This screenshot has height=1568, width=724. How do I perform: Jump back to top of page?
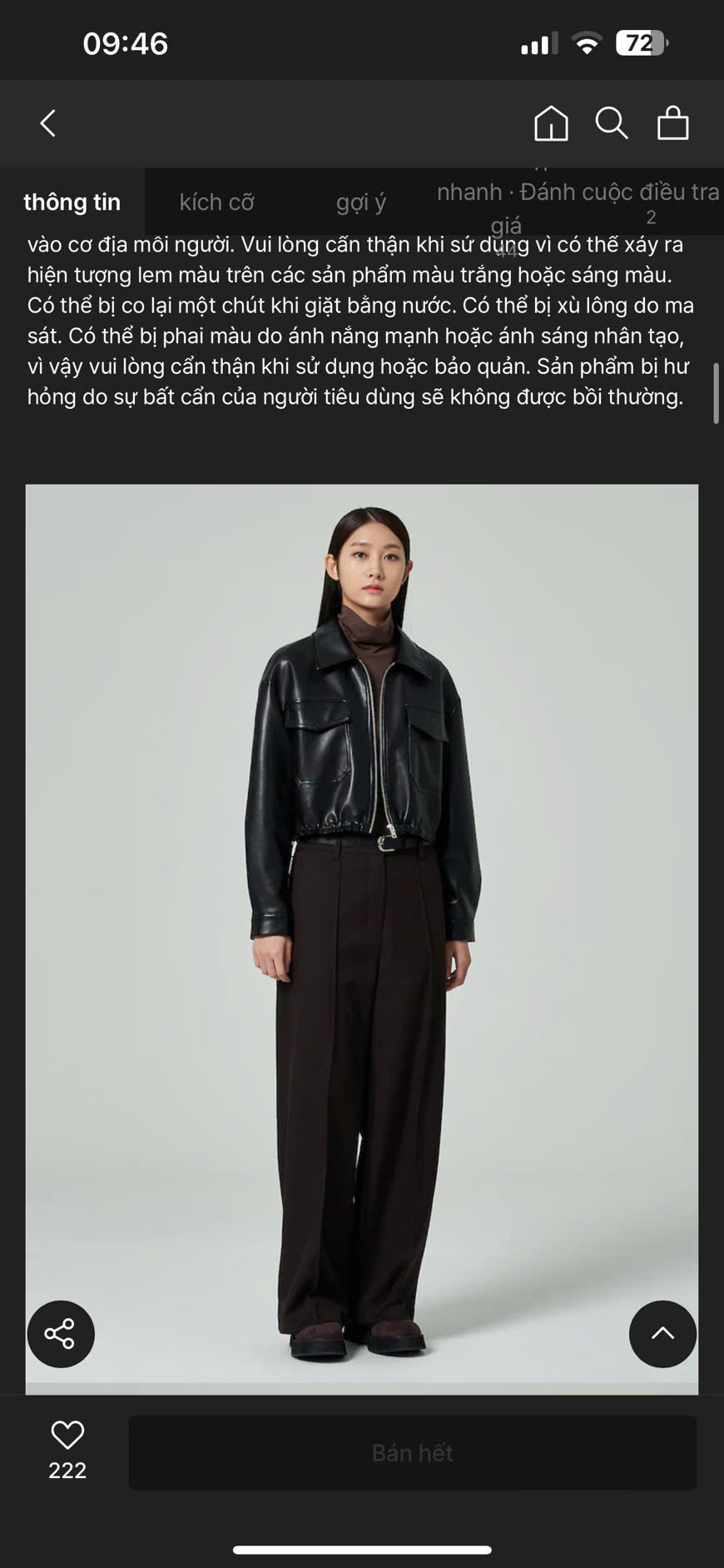(662, 1334)
